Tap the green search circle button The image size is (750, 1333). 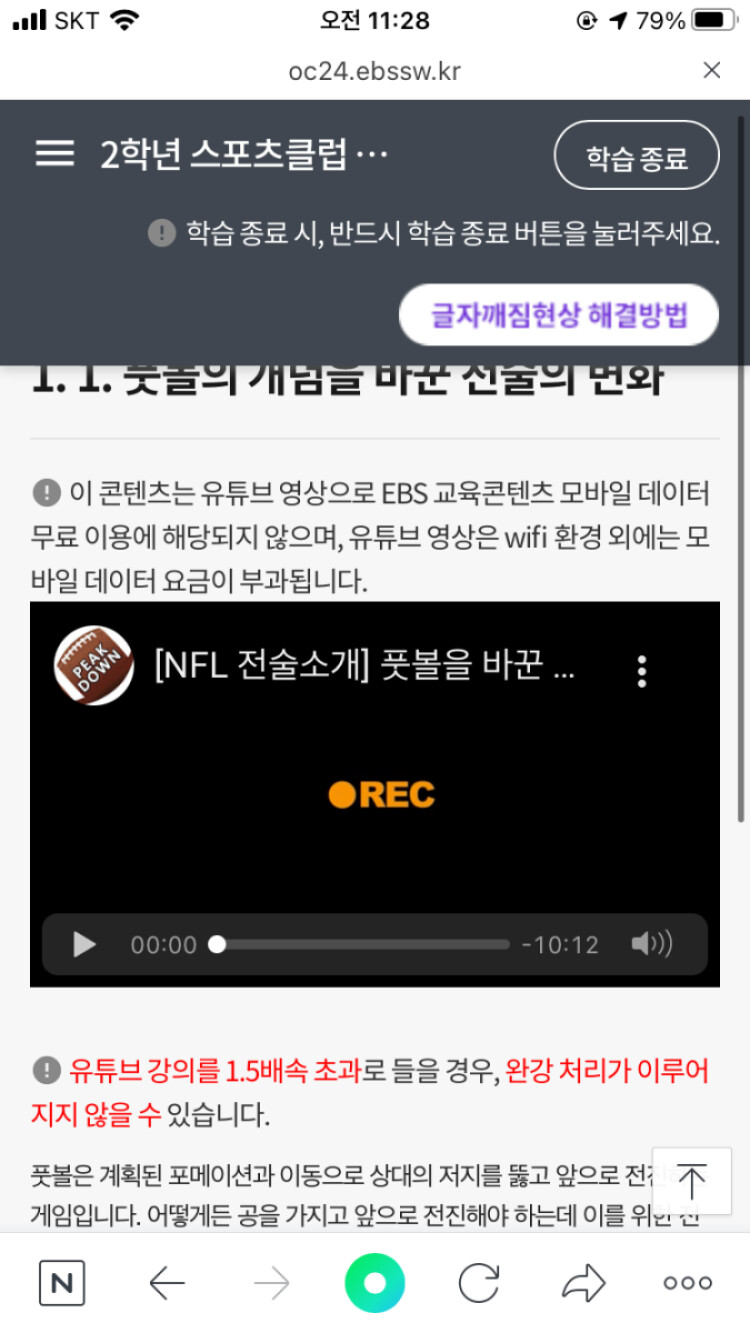pyautogui.click(x=375, y=1283)
